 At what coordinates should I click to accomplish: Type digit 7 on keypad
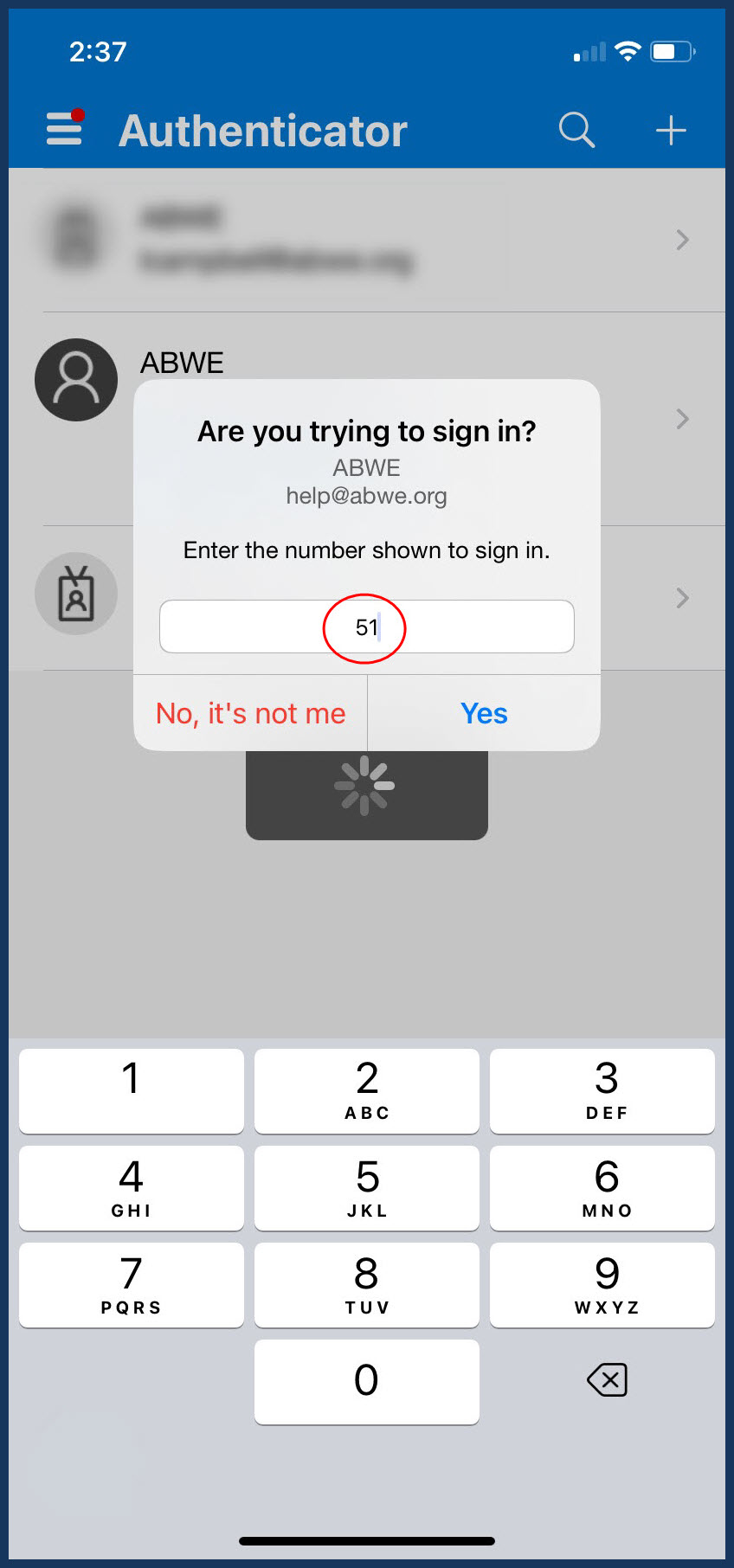[x=132, y=1284]
